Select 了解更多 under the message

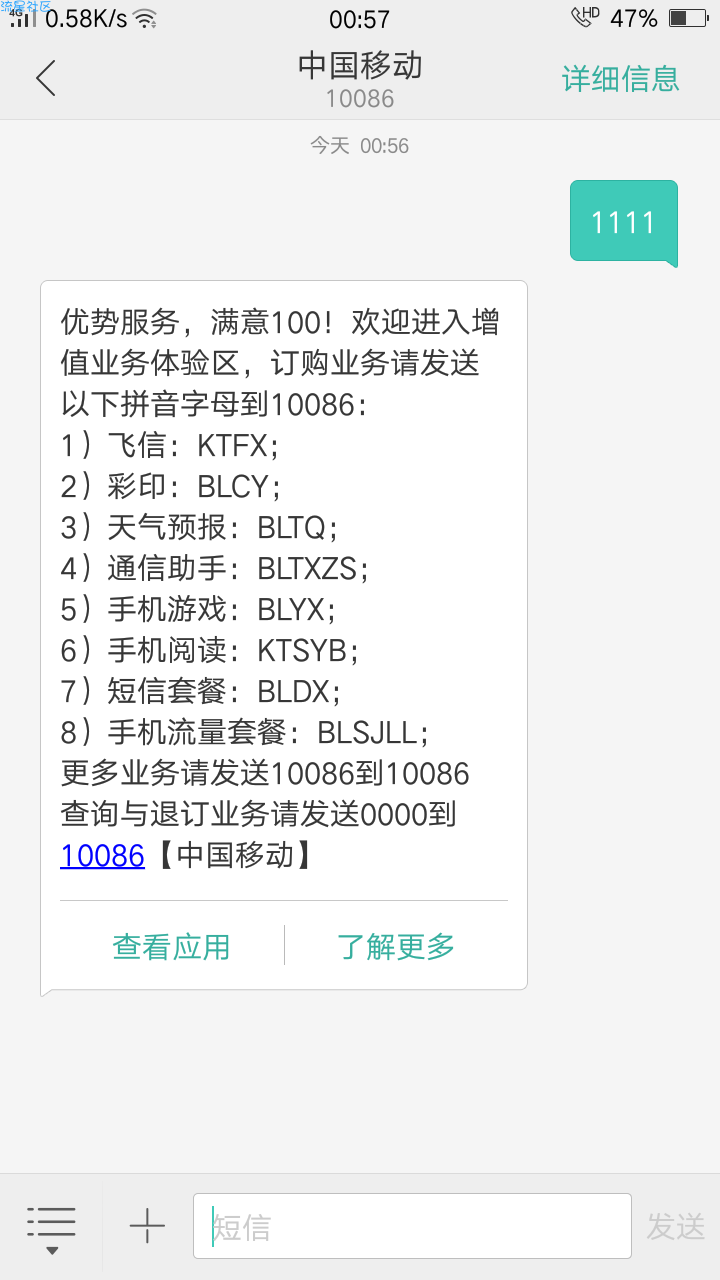[396, 946]
